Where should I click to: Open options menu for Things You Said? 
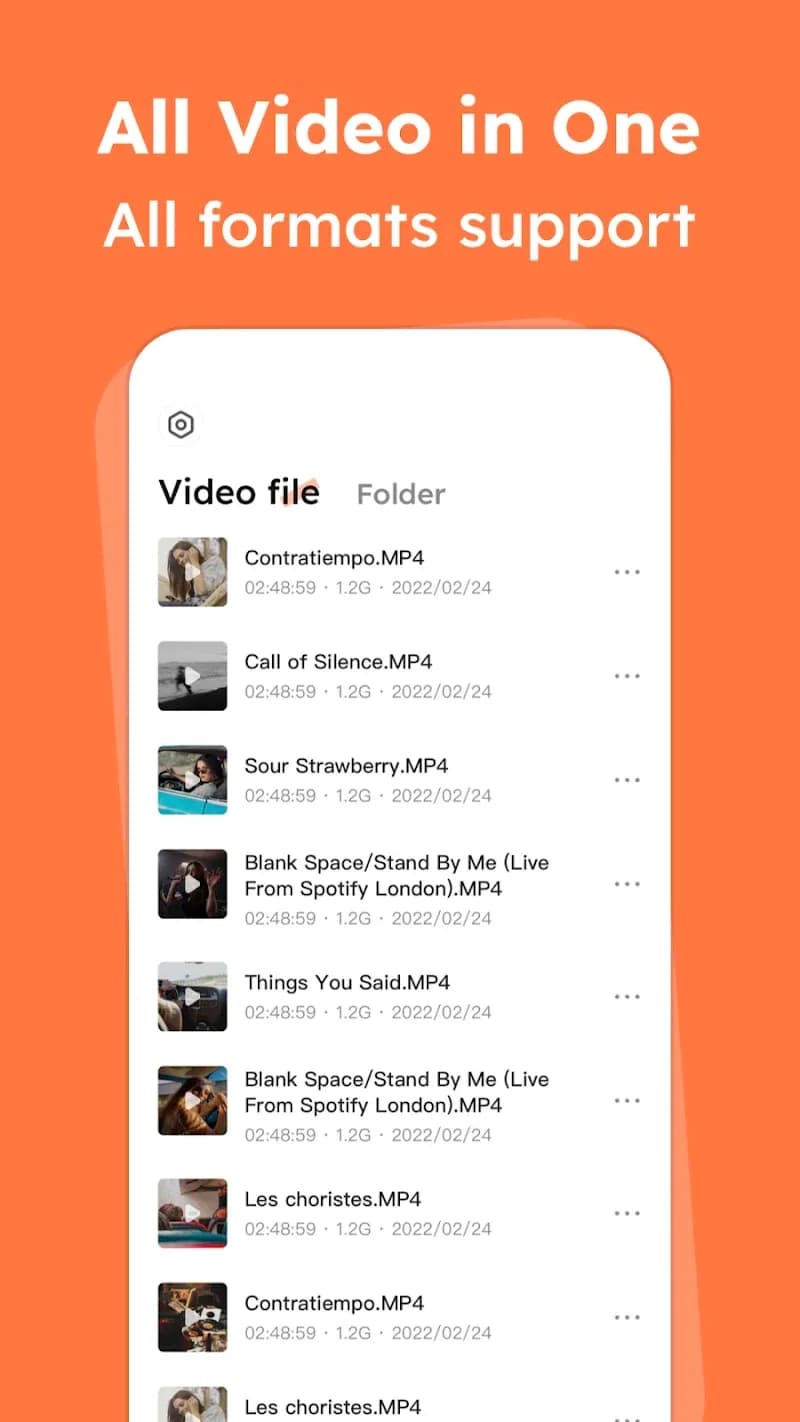coord(628,996)
